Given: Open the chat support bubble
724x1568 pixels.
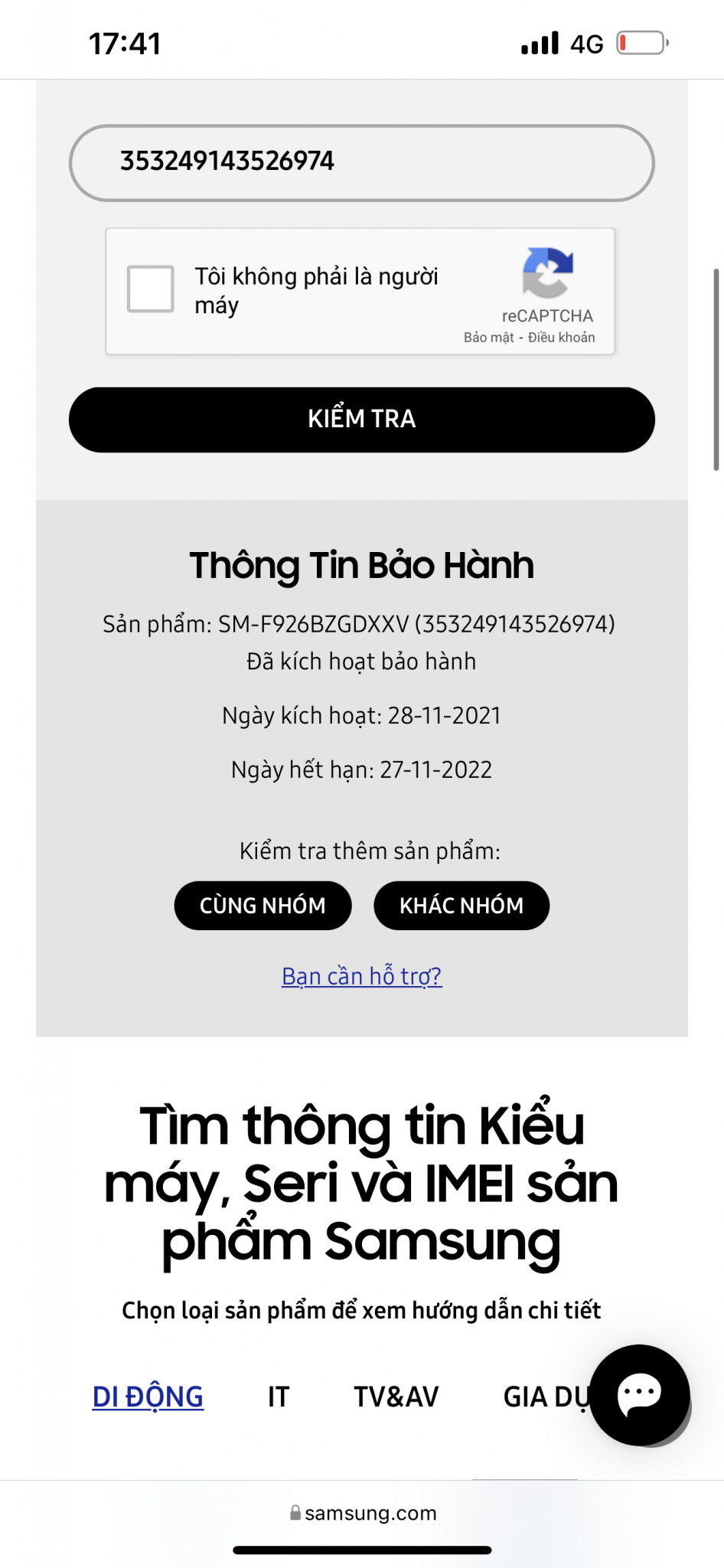Looking at the screenshot, I should pos(640,1394).
